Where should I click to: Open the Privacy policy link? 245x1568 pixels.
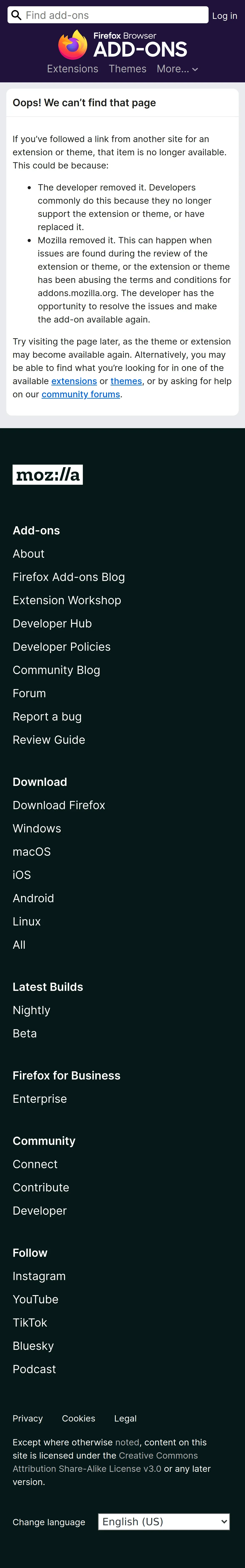[x=28, y=1419]
